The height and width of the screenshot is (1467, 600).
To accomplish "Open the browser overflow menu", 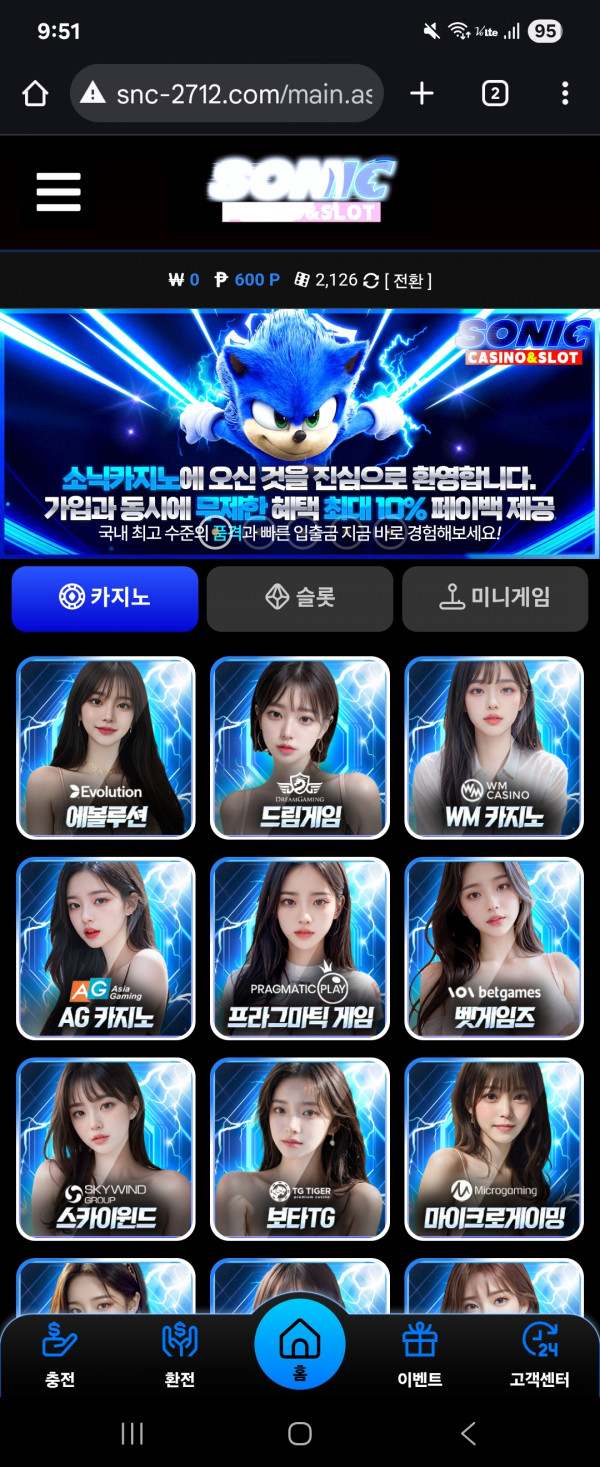I will pos(565,94).
